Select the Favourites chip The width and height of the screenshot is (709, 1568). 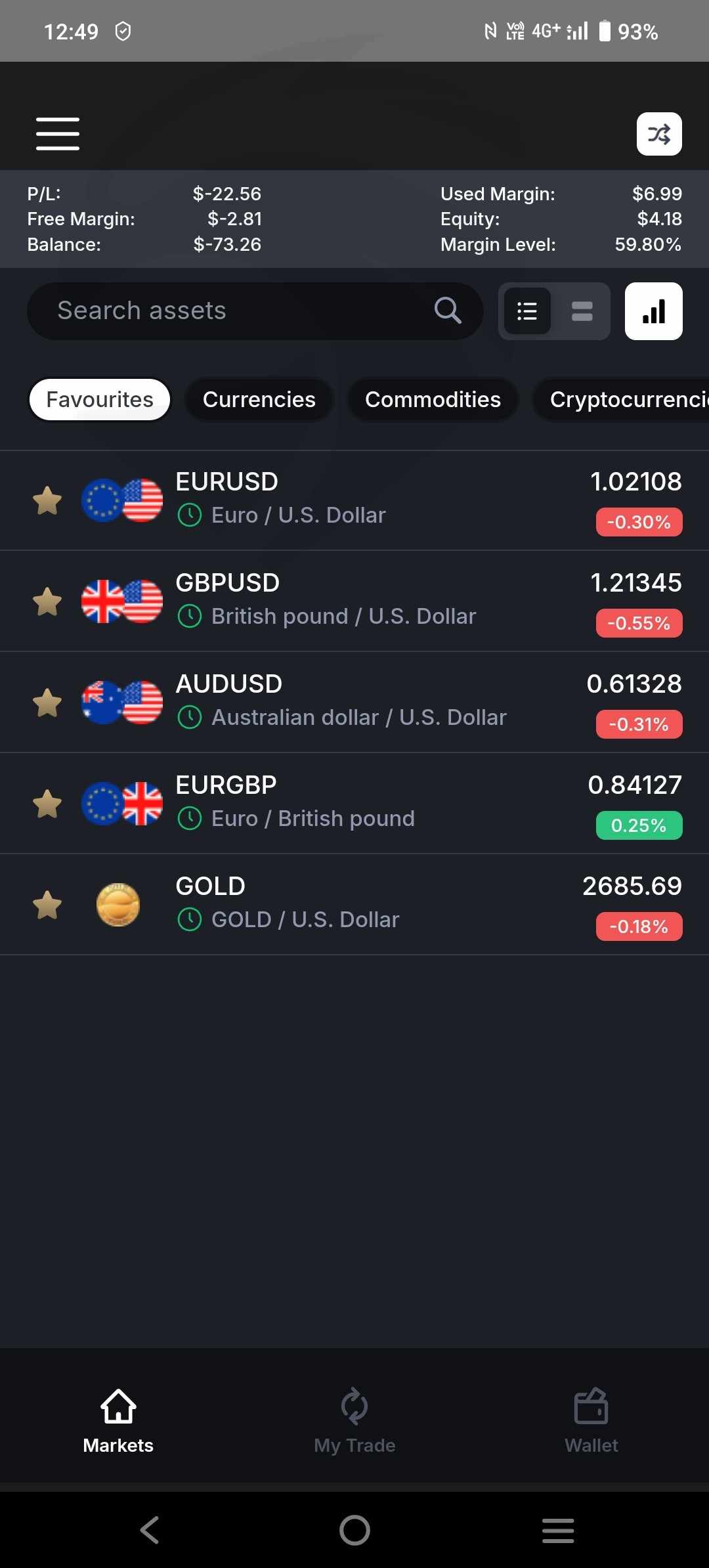click(100, 399)
